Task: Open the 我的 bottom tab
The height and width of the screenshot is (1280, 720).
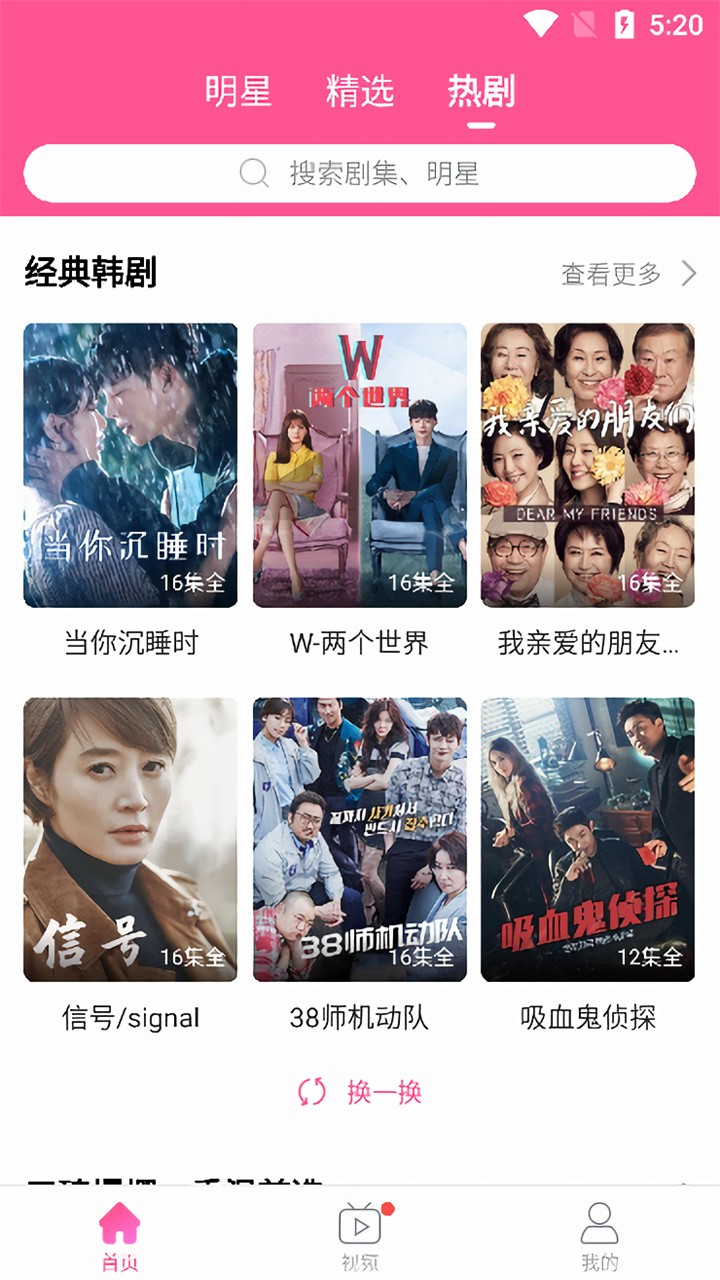Action: click(x=600, y=1236)
